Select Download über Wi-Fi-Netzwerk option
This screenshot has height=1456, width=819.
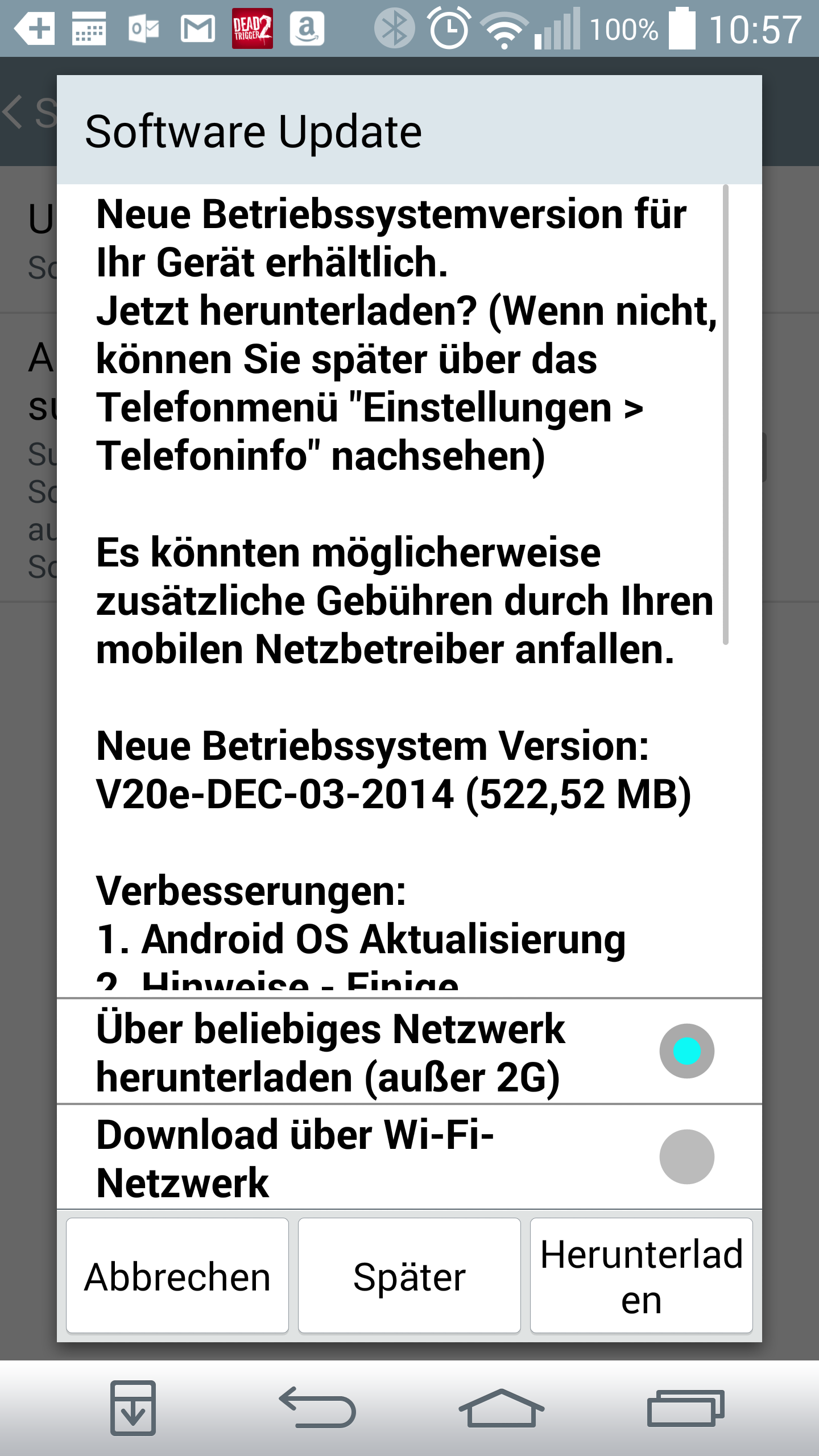[686, 1157]
